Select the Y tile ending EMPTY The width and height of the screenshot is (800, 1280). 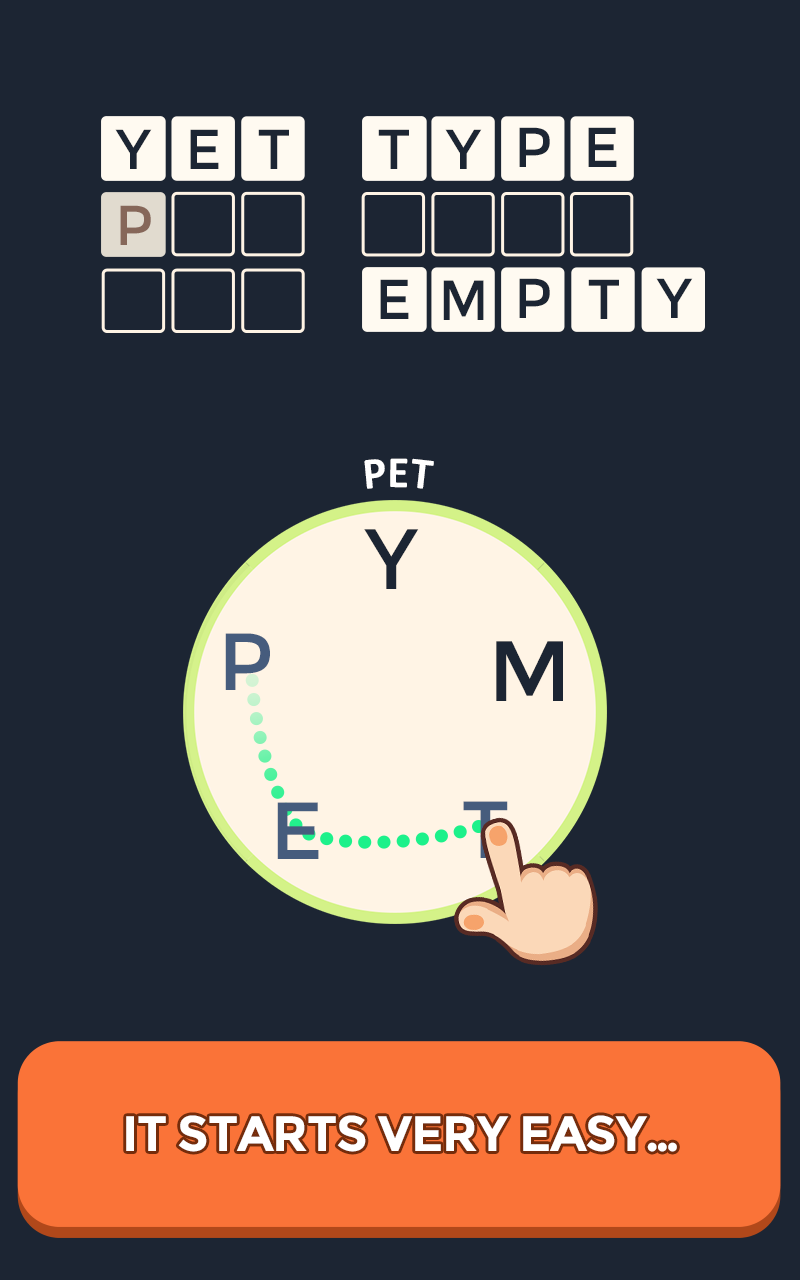tap(666, 297)
